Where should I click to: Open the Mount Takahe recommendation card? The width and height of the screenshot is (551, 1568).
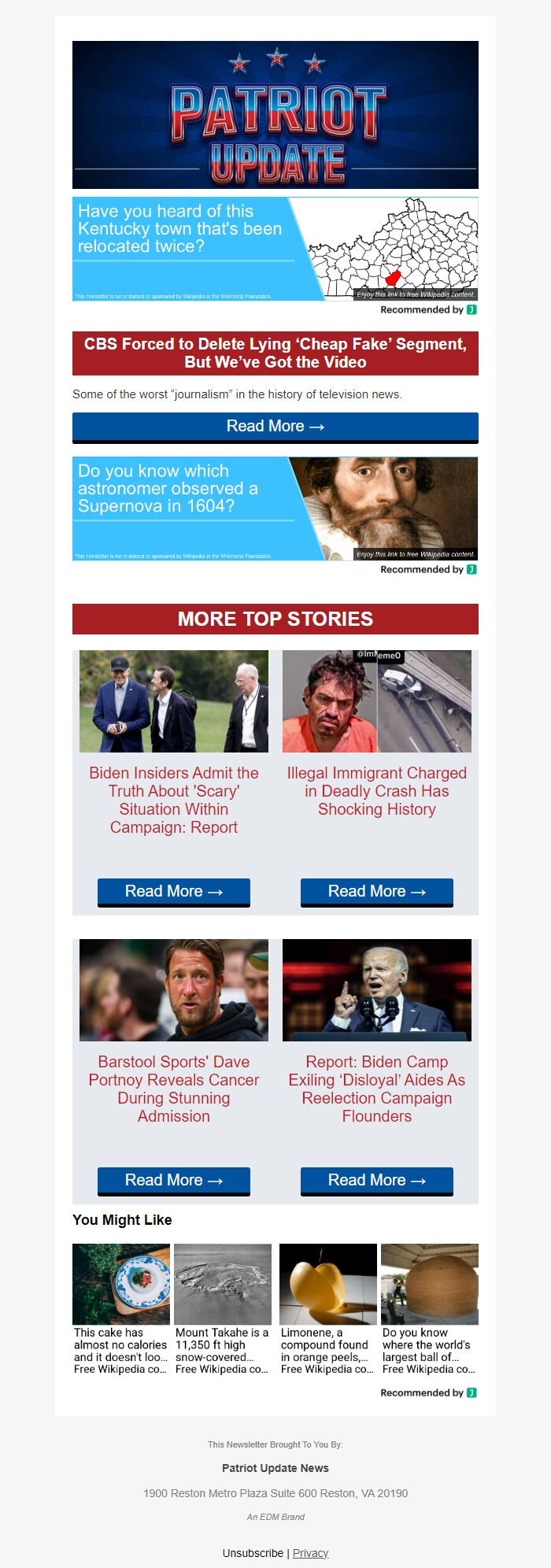click(223, 1310)
